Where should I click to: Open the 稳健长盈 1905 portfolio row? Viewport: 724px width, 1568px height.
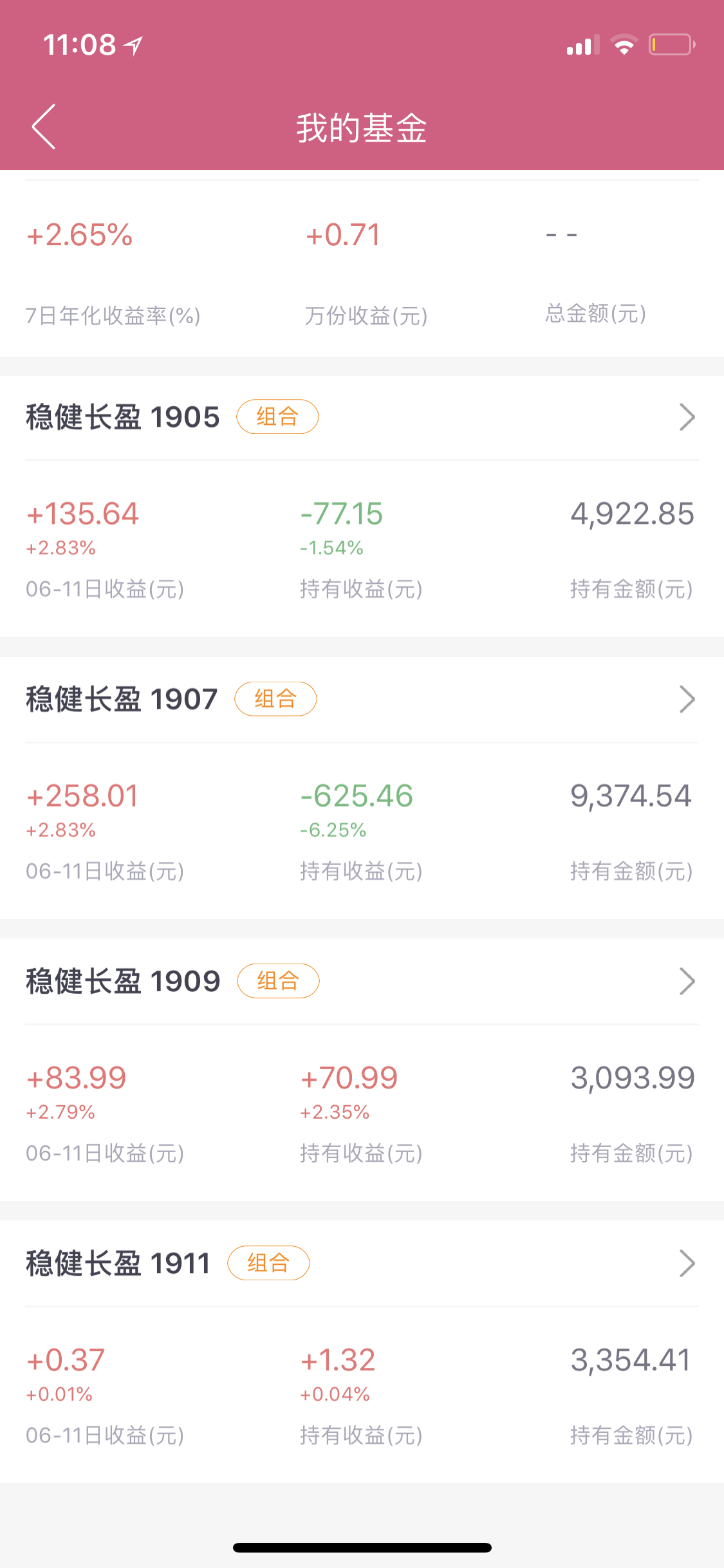tap(362, 417)
